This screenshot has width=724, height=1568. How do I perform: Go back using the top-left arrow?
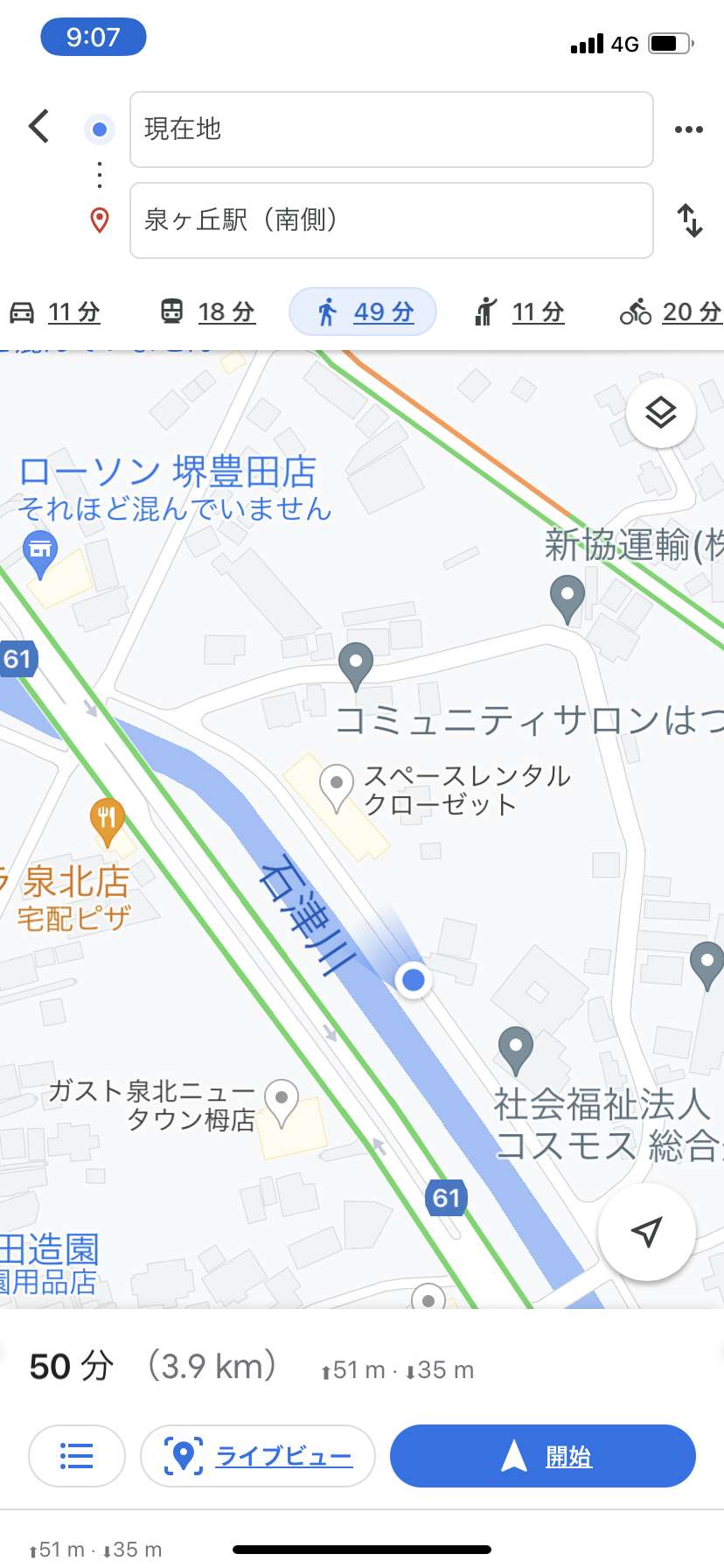click(x=38, y=127)
